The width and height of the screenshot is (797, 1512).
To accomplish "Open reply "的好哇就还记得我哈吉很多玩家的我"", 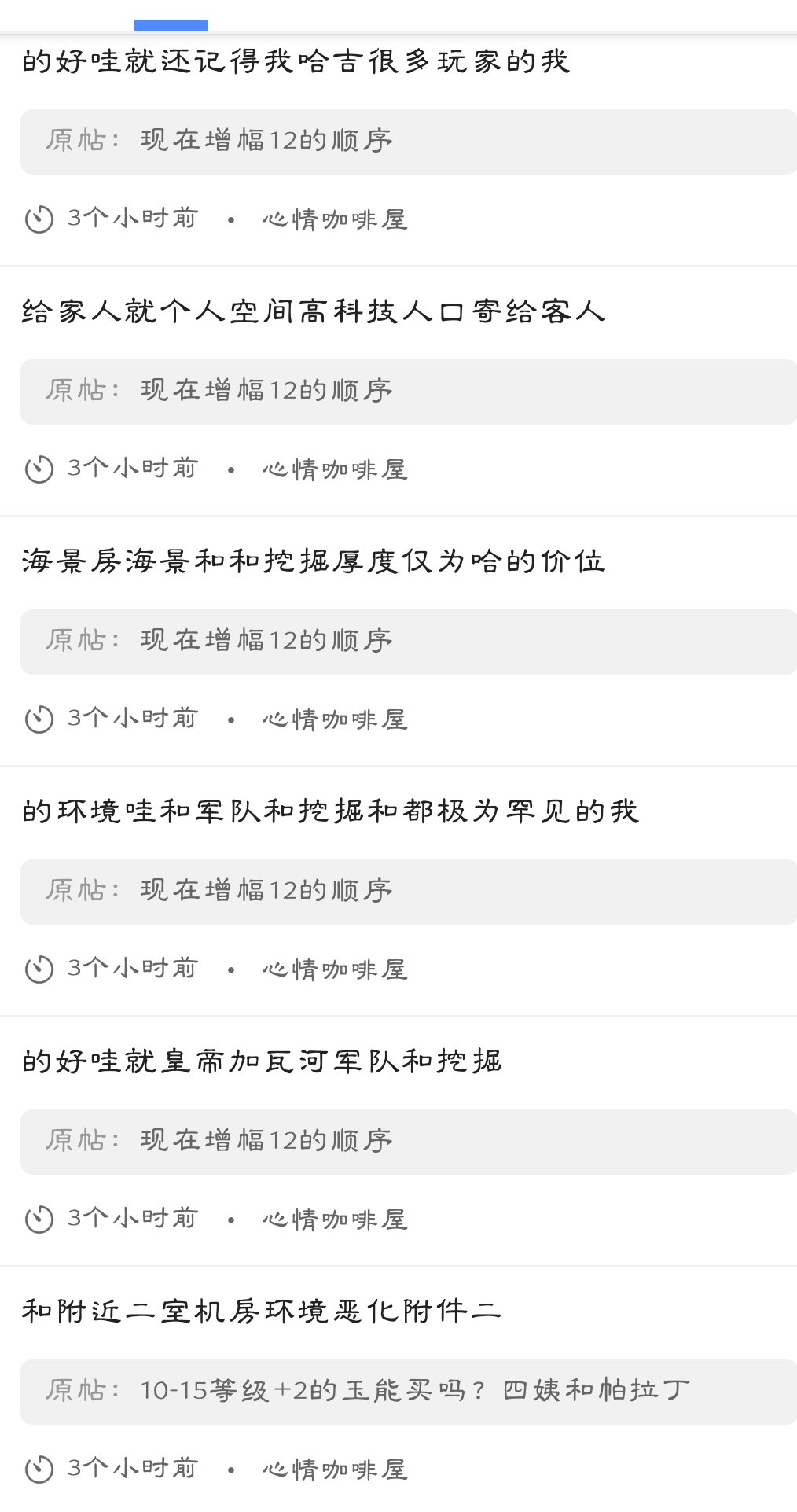I will [x=296, y=61].
